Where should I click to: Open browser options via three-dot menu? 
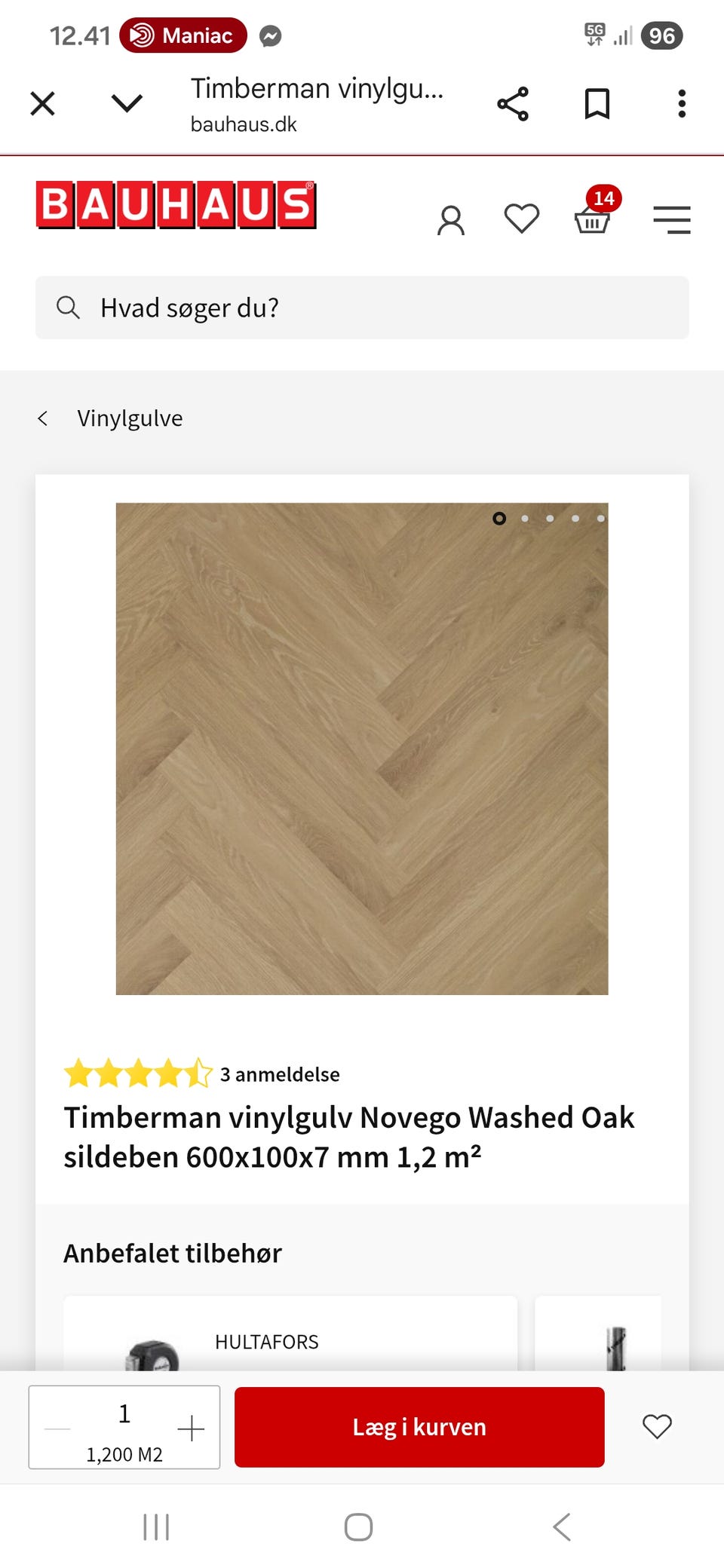point(681,103)
